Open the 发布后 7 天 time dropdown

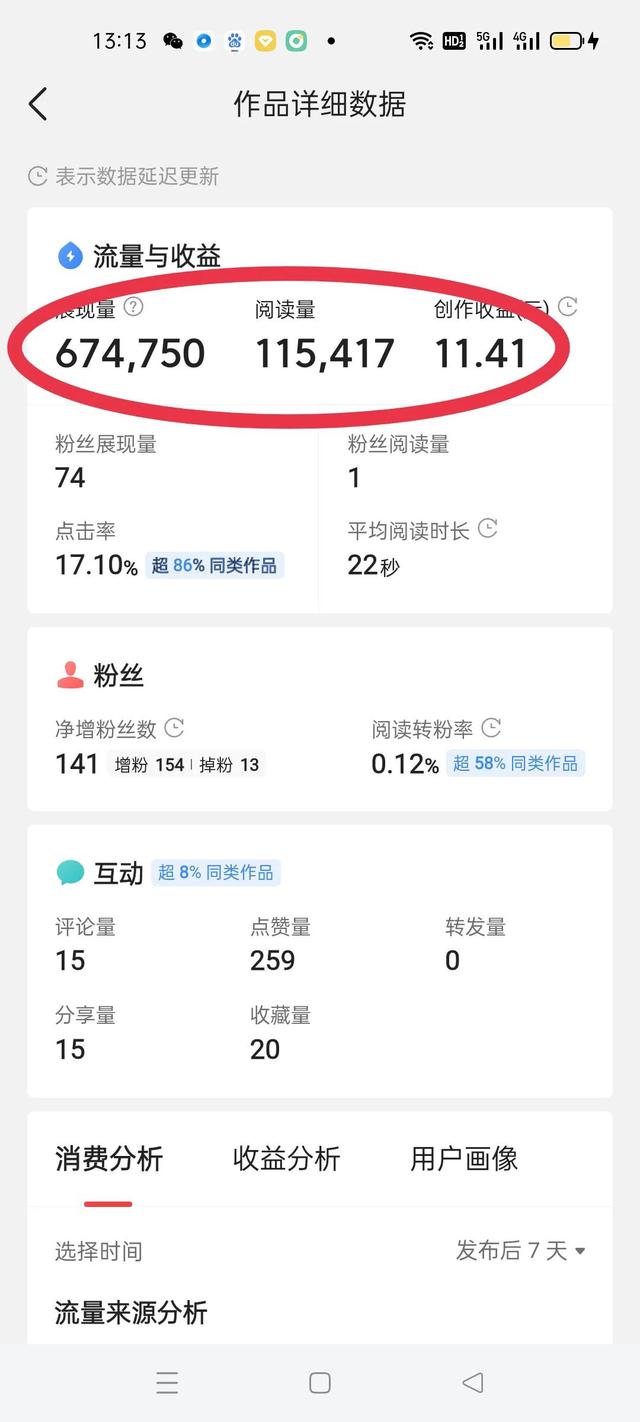520,1250
